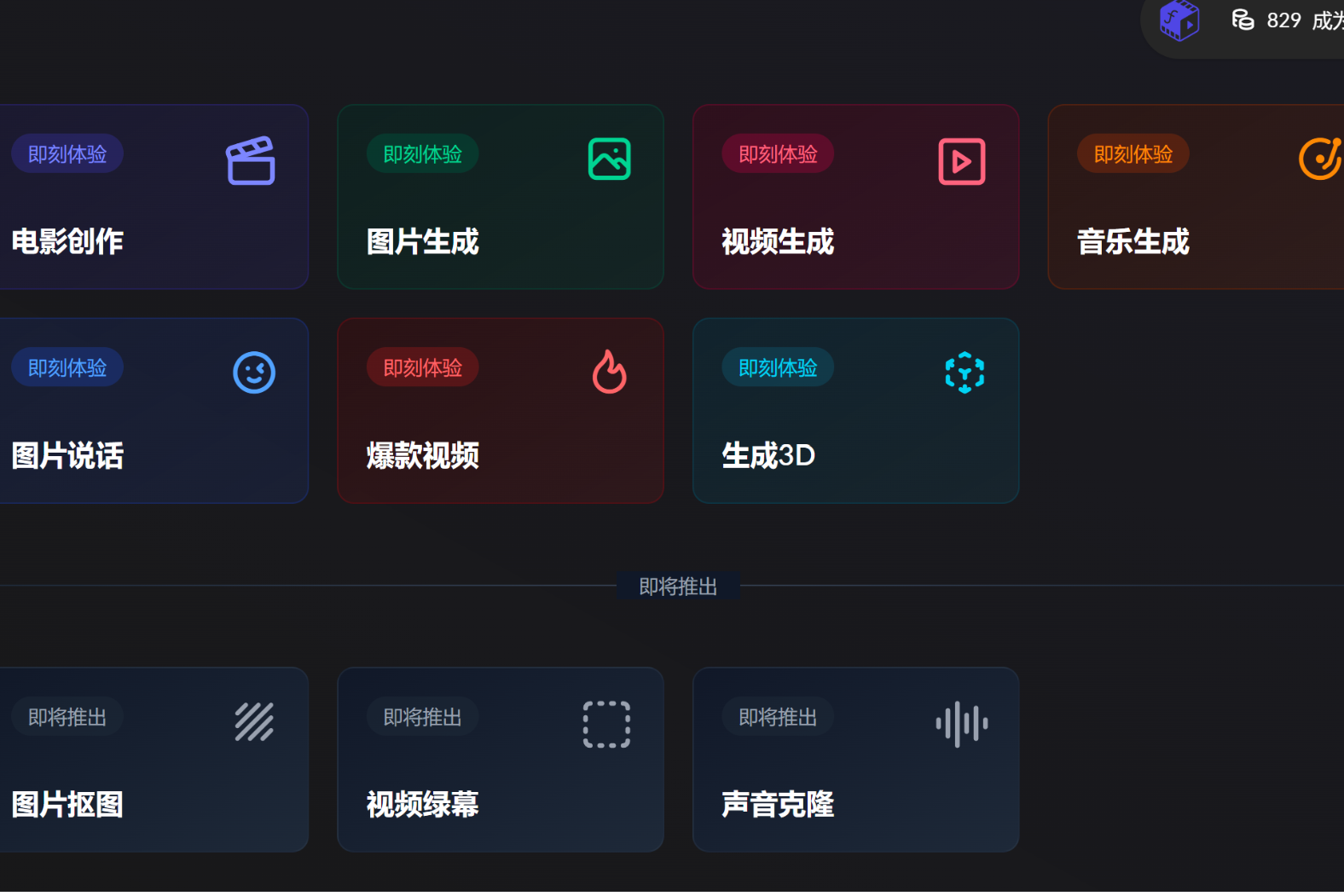Screen dimensions: 1344x896
Task: Tap the 视频绿幕 coming-soon card
Action: pos(500,760)
